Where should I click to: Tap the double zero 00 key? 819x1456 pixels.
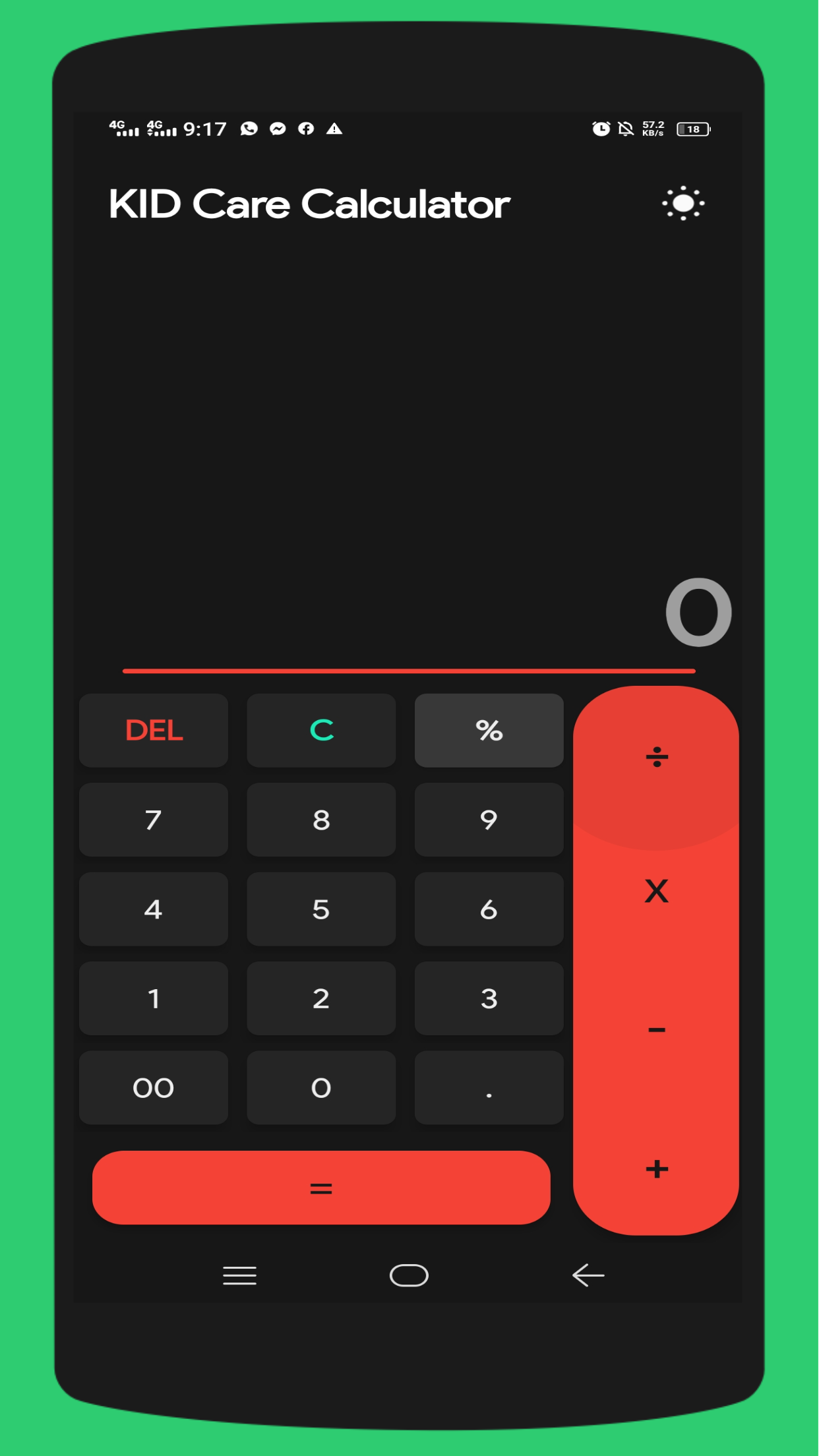154,1087
